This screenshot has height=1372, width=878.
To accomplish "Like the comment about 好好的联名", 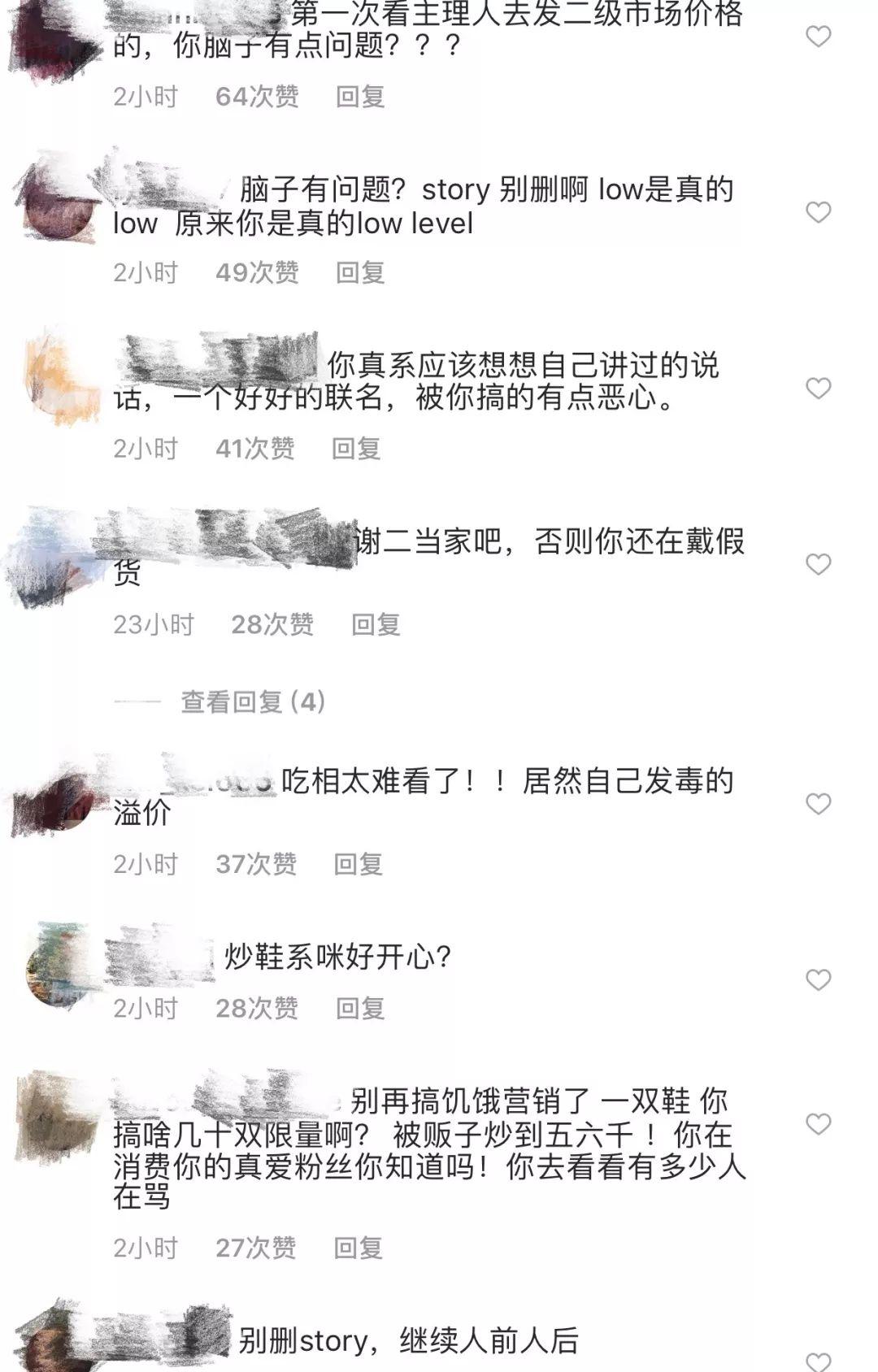I will 818,388.
